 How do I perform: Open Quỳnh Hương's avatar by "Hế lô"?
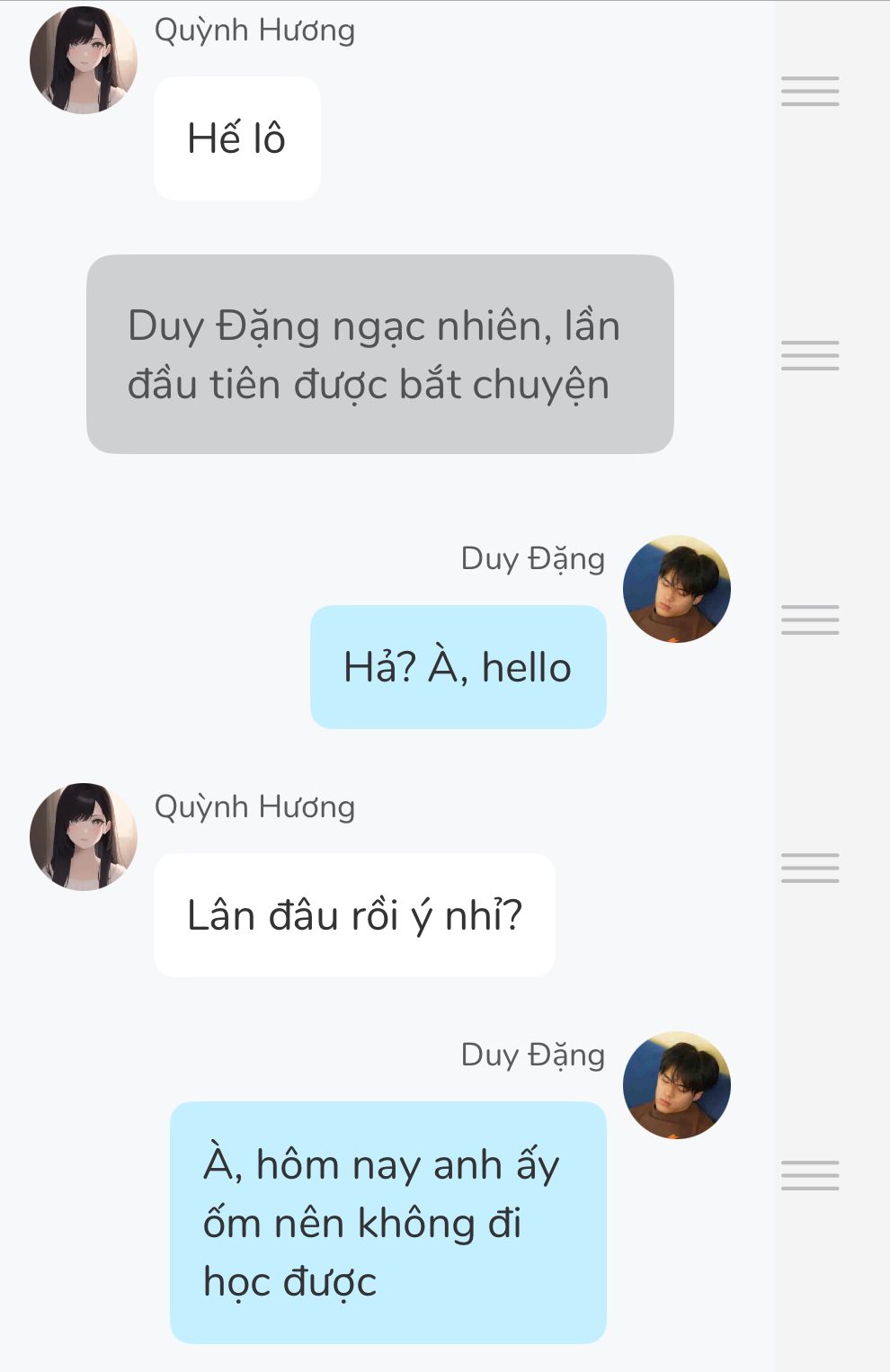[83, 60]
